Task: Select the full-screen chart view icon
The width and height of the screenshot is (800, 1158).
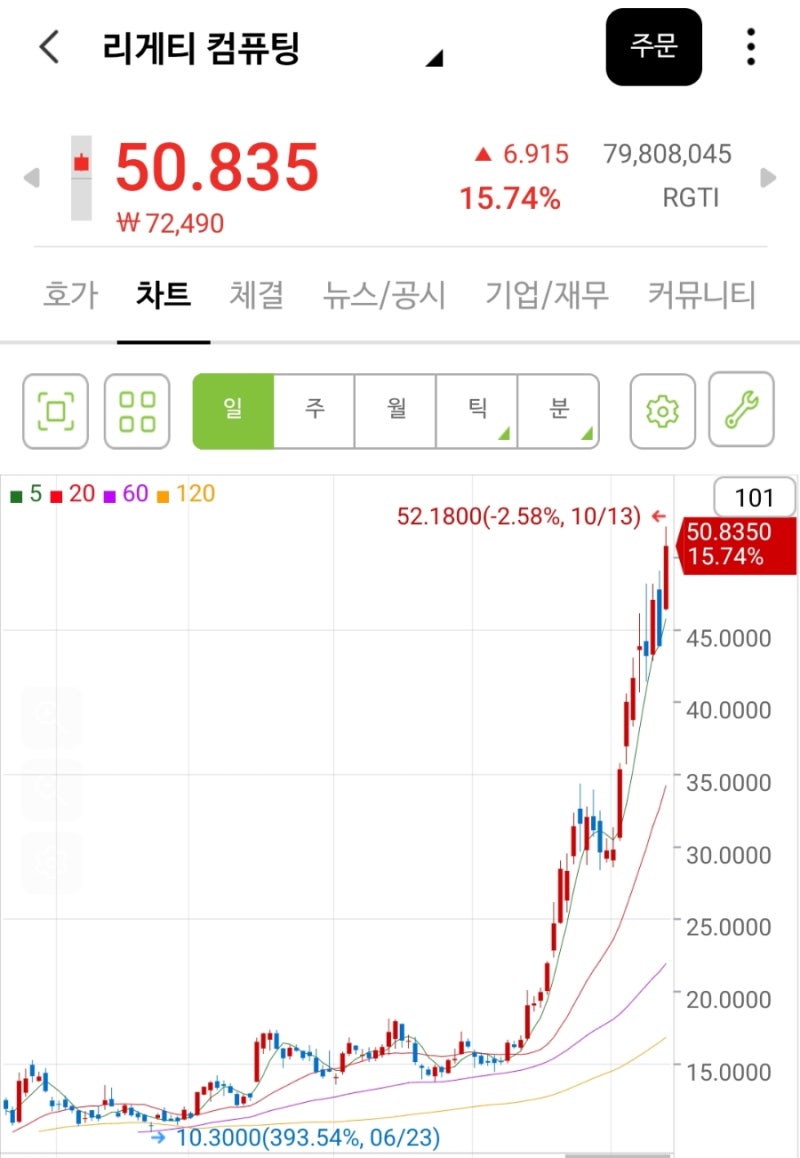Action: tap(55, 410)
